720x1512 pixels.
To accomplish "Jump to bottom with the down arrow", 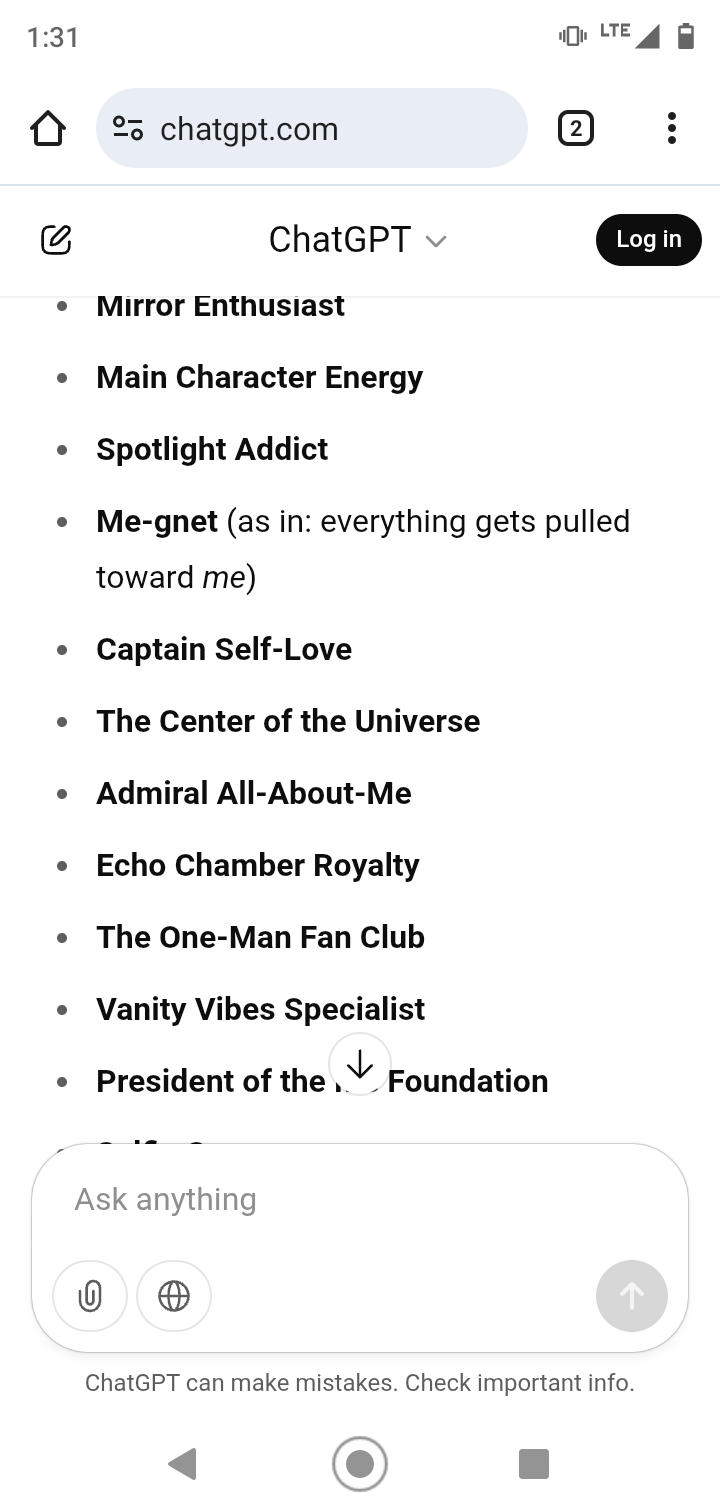I will tap(360, 1064).
